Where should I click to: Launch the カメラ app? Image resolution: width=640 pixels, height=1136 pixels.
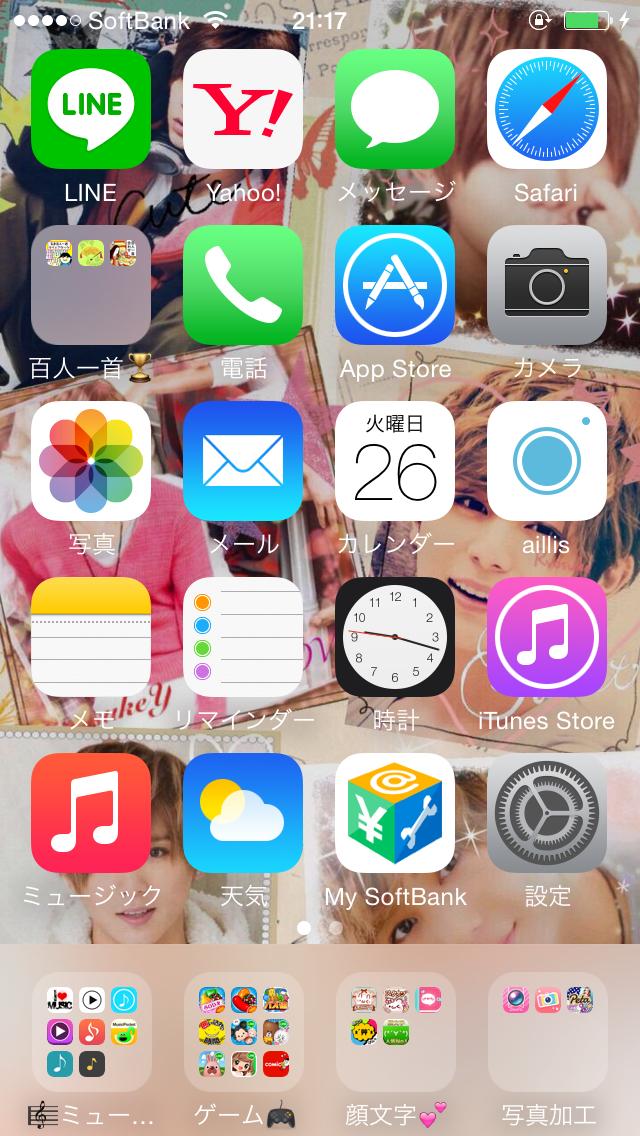pyautogui.click(x=547, y=285)
